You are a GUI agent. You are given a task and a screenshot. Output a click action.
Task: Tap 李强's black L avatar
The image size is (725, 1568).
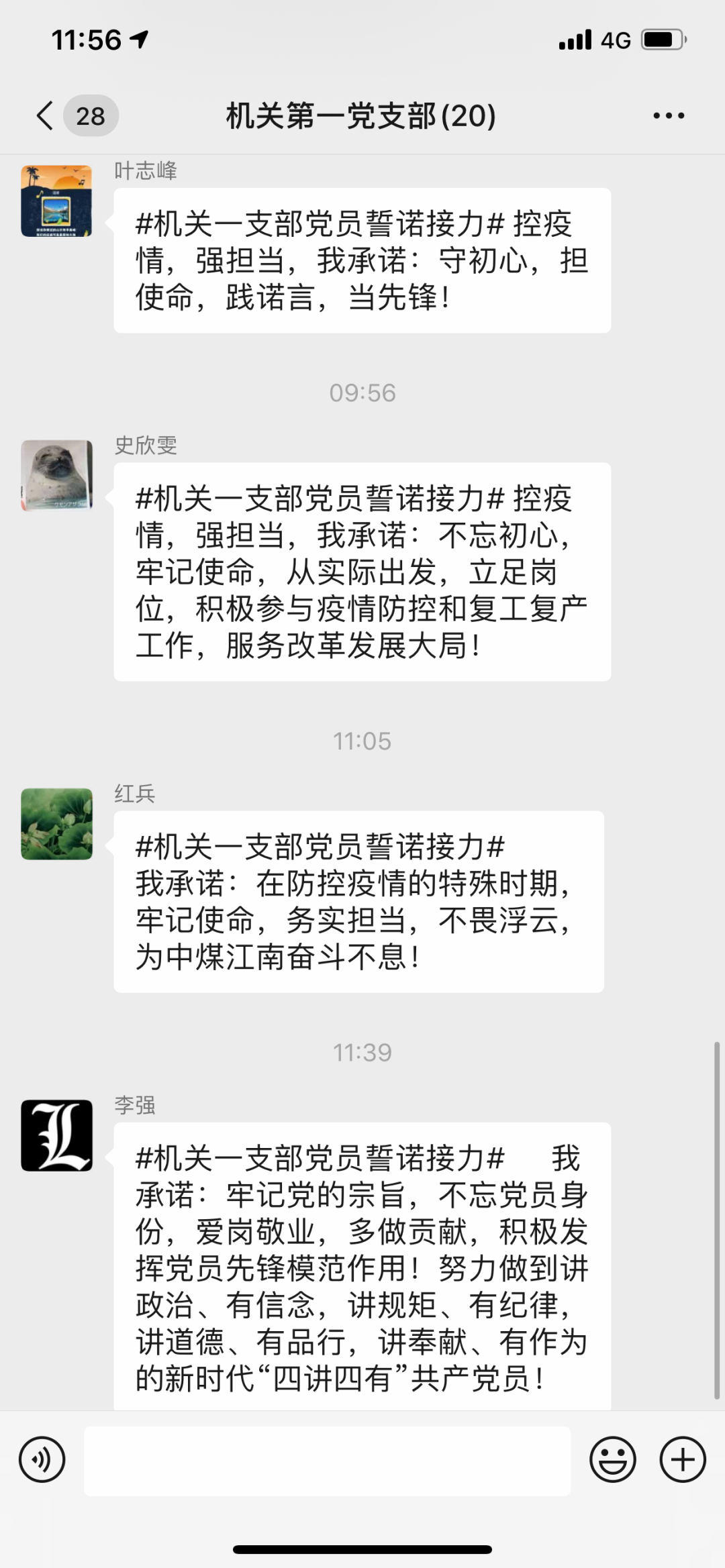click(56, 1135)
